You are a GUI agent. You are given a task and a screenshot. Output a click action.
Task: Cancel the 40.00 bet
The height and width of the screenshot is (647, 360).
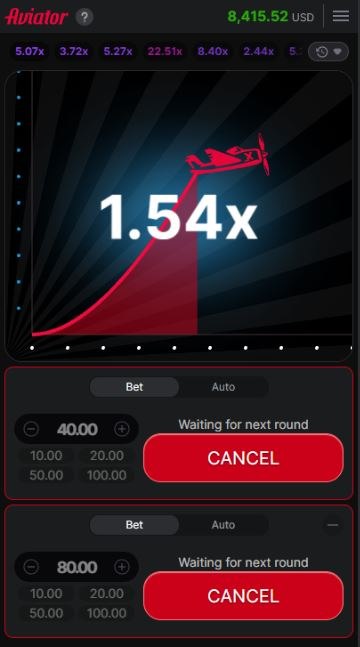tap(243, 458)
